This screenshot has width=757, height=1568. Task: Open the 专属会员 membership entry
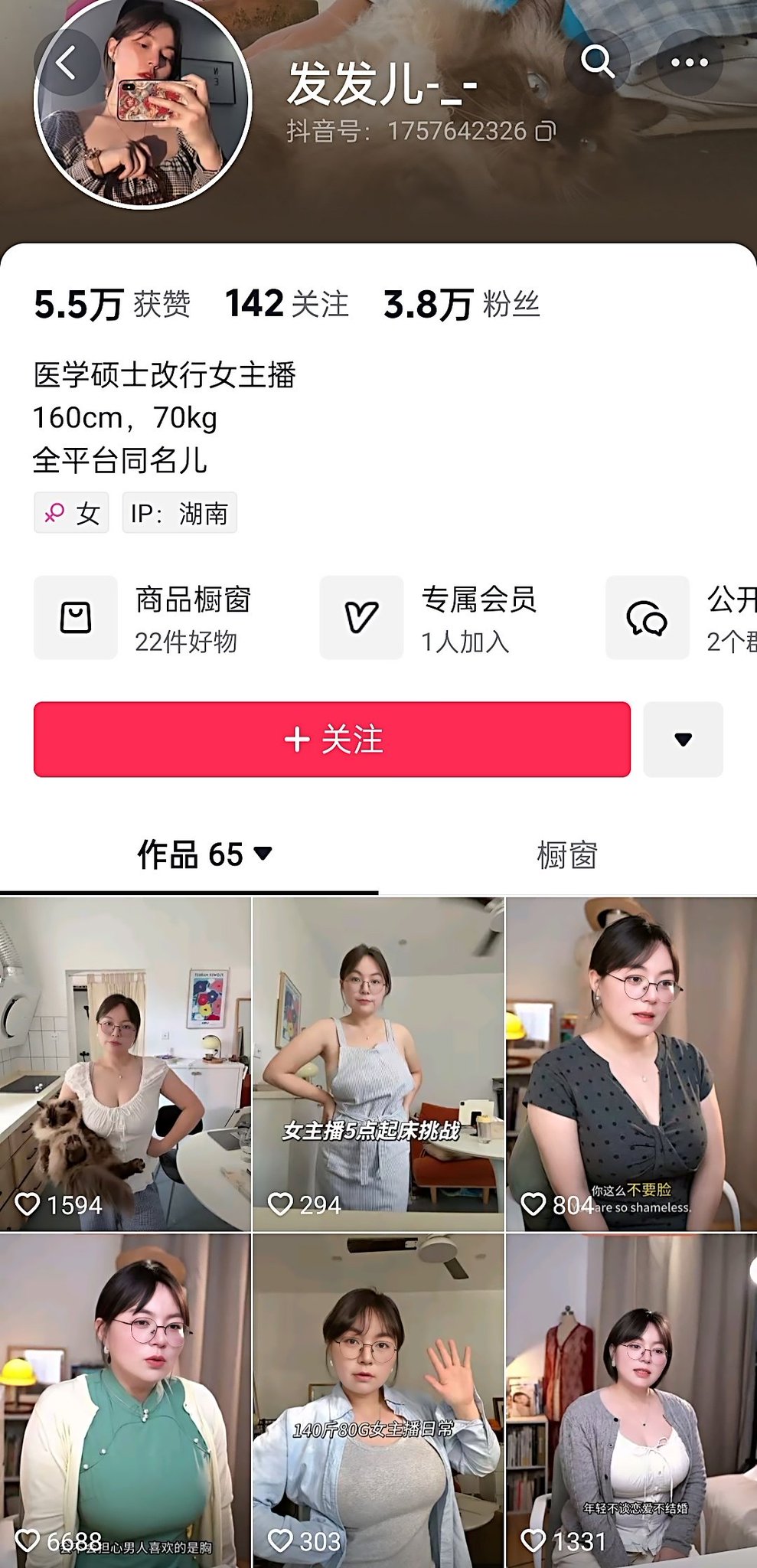pyautogui.click(x=429, y=618)
